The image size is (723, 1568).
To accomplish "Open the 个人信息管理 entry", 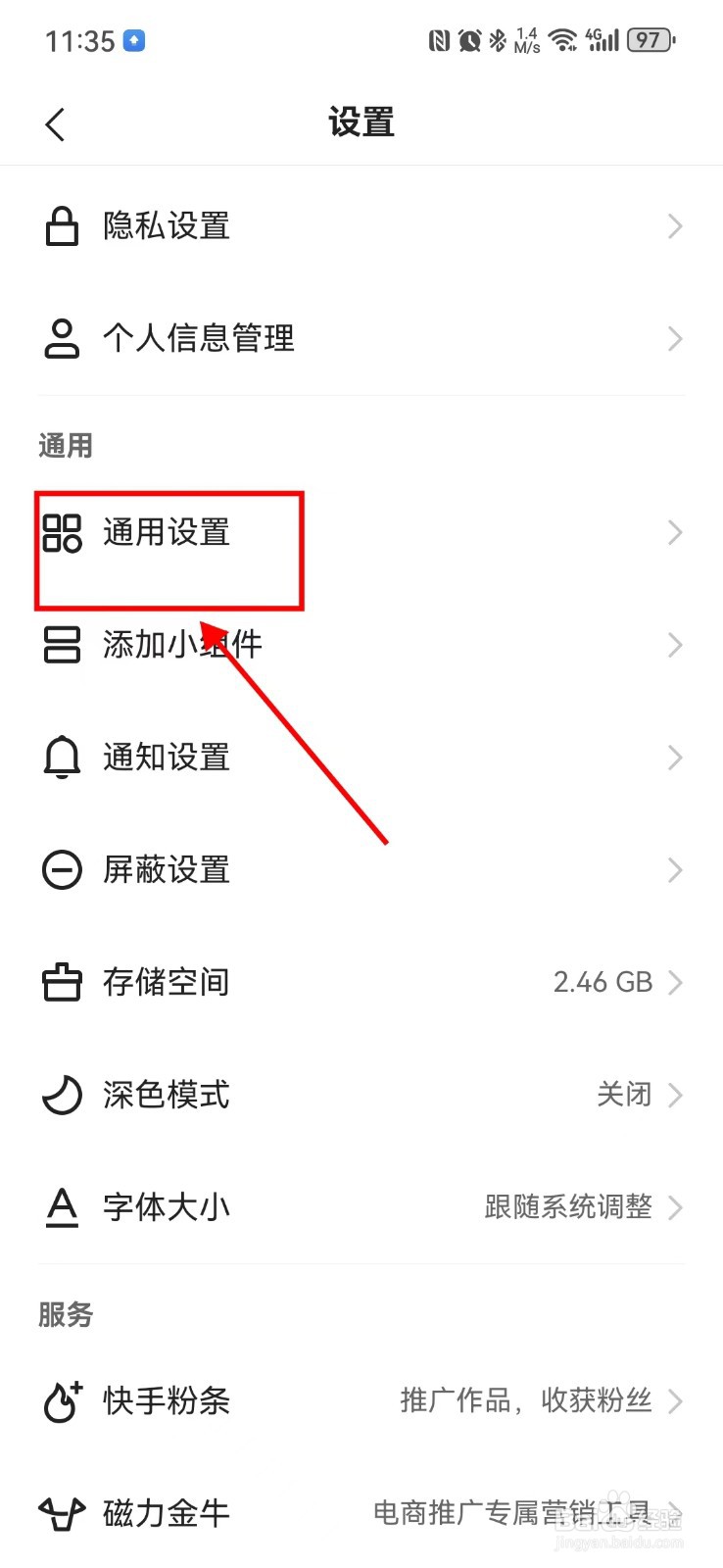I will click(x=197, y=338).
